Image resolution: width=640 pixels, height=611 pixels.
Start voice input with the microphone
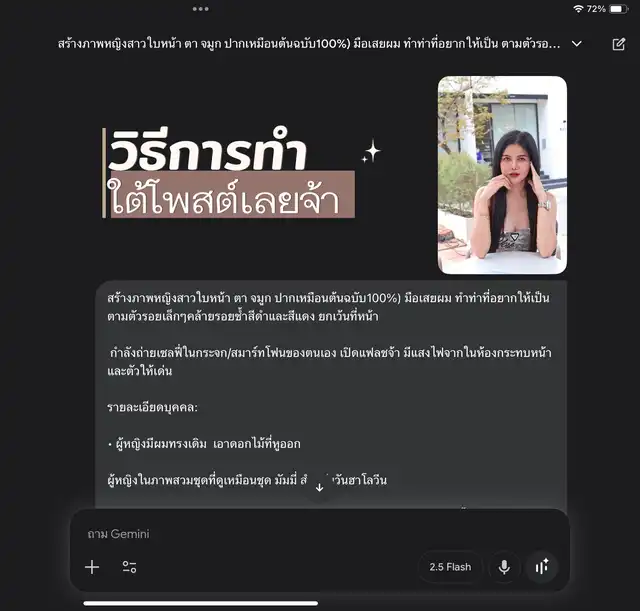[x=504, y=567]
